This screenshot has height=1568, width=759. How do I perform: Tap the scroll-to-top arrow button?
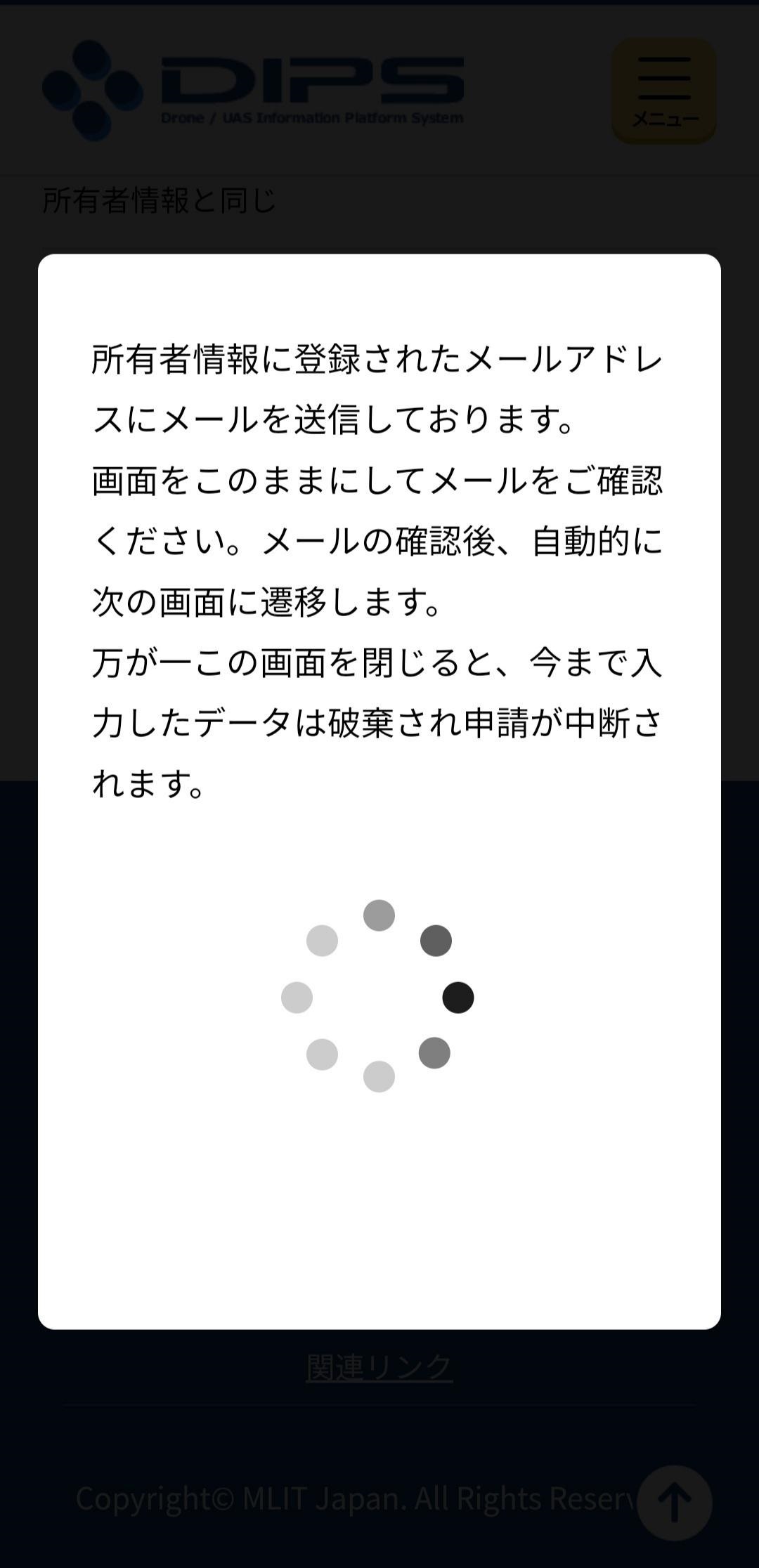click(674, 1503)
